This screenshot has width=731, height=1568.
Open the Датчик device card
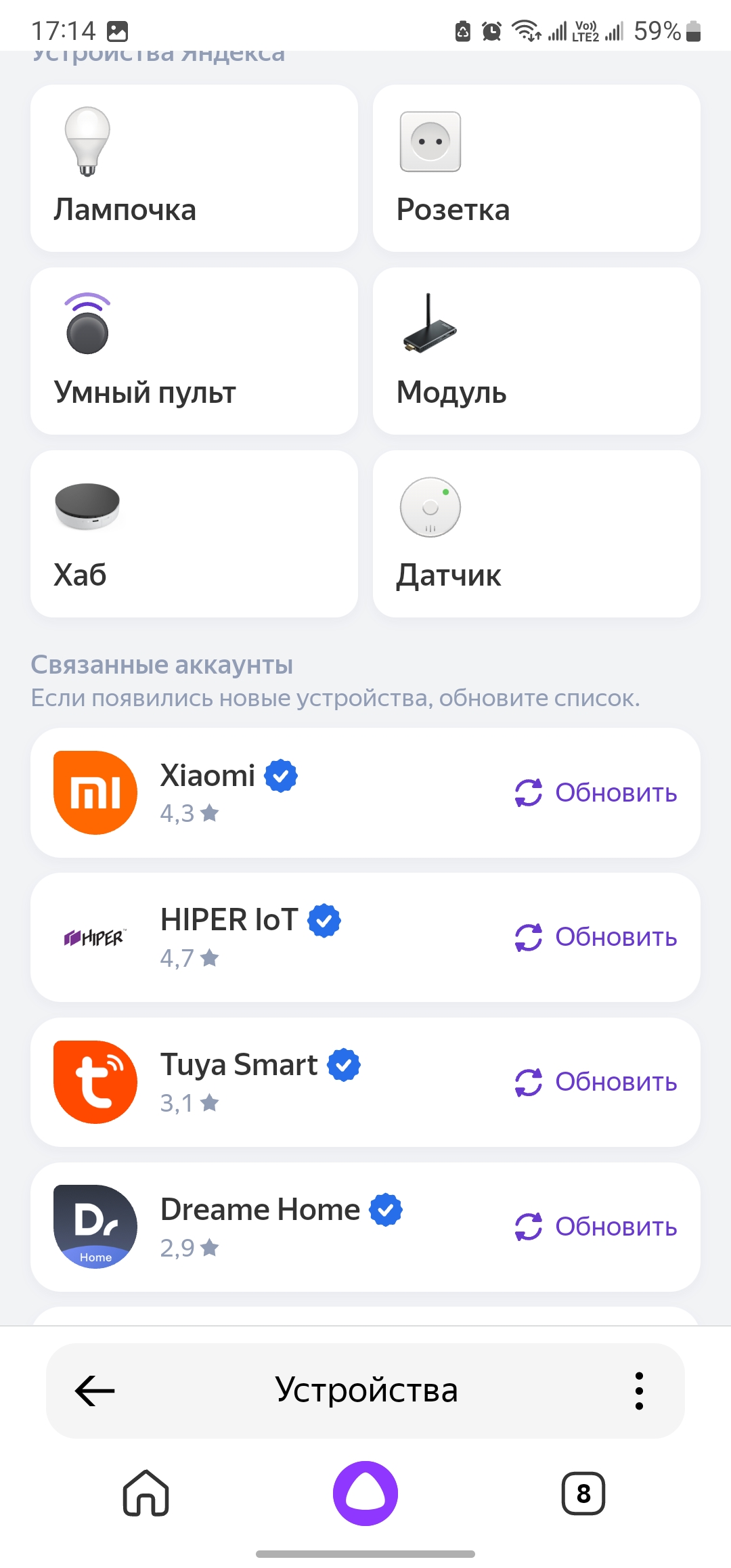pyautogui.click(x=536, y=533)
